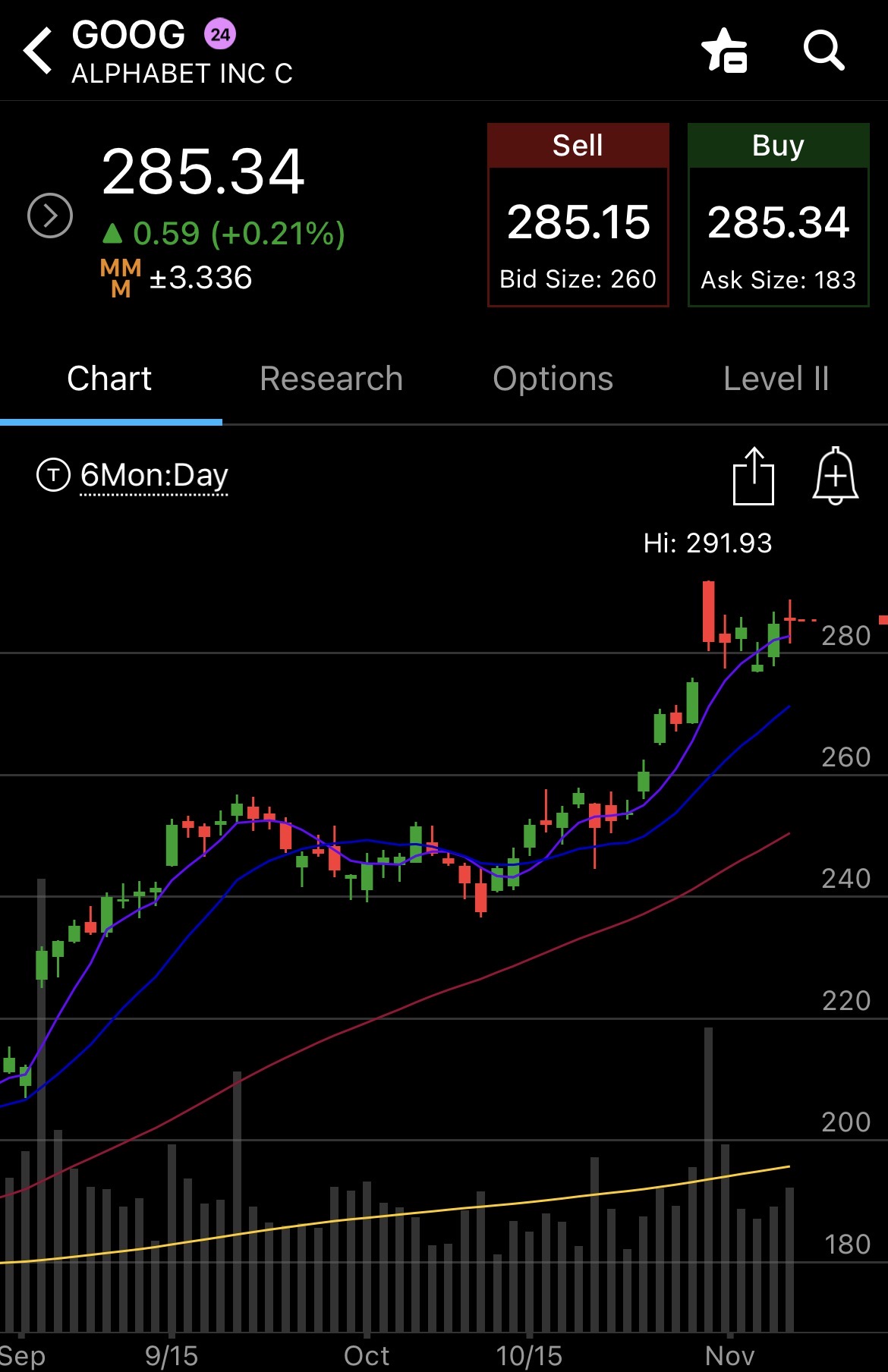Tap the Buy button at 285.34

coord(778,215)
